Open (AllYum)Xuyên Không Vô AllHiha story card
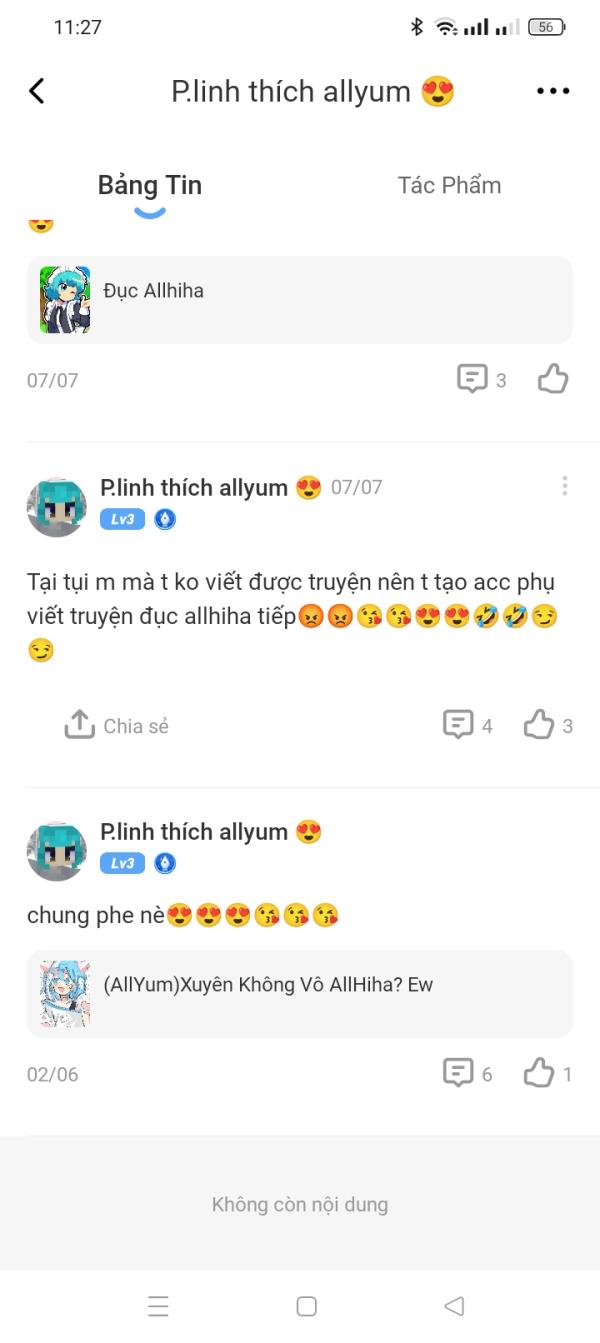The height and width of the screenshot is (1343, 600). [300, 993]
